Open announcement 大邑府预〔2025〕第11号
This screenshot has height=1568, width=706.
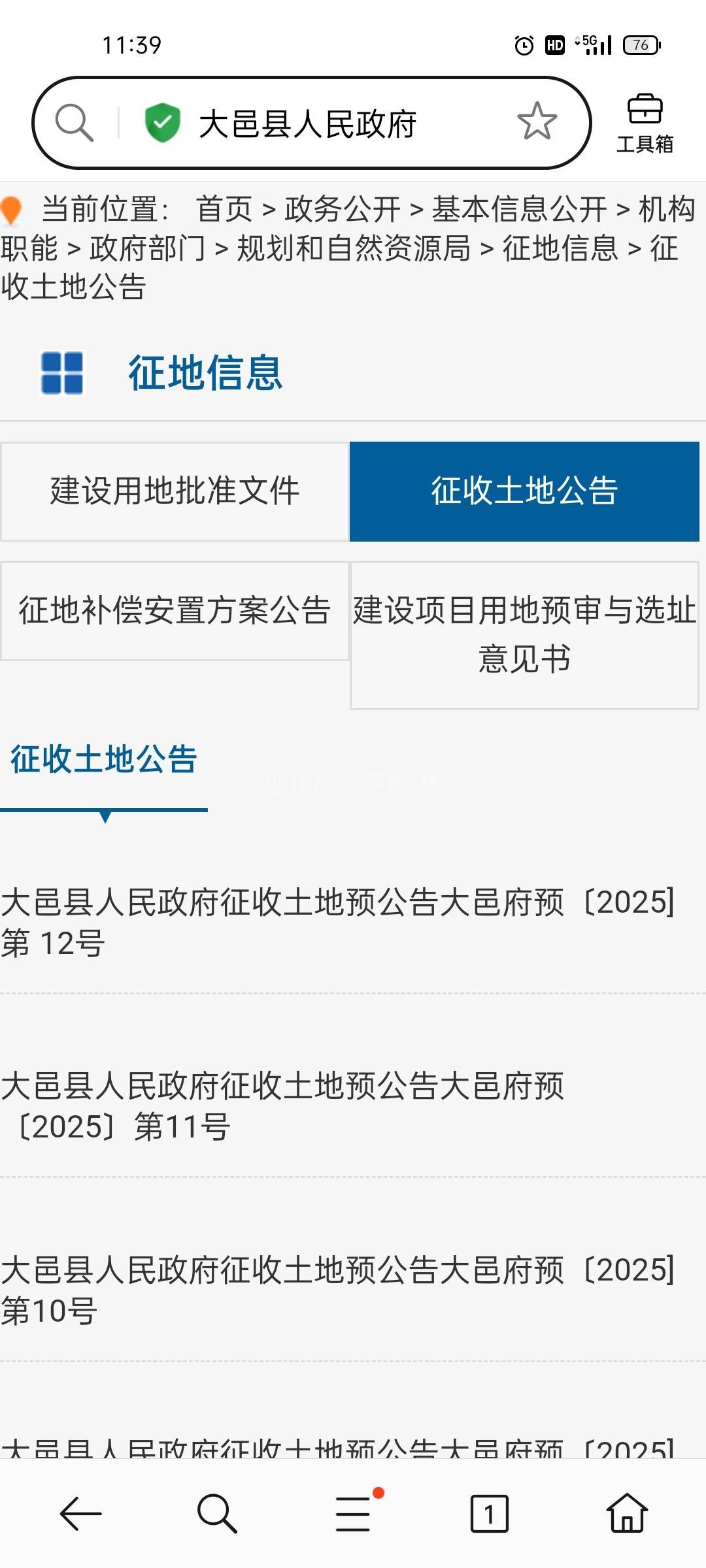(282, 1105)
